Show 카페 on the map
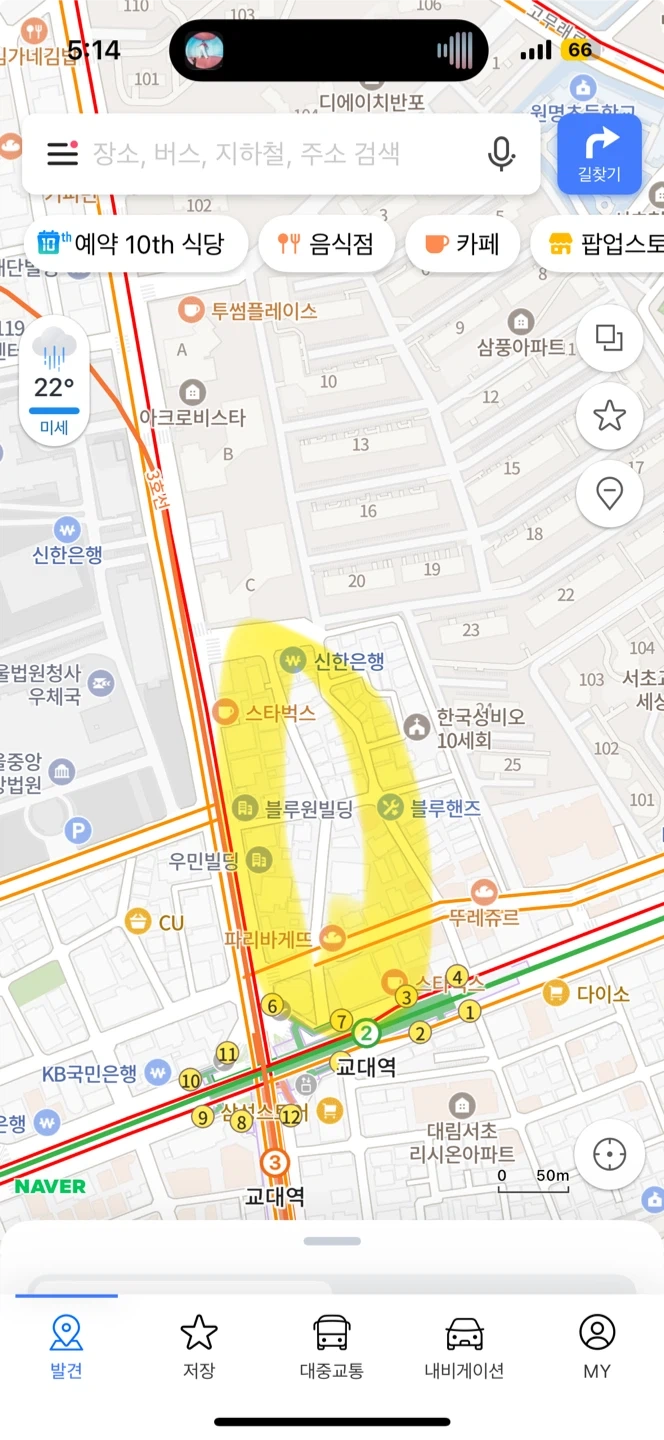Screen dimensions: 664x1440 [x=461, y=243]
